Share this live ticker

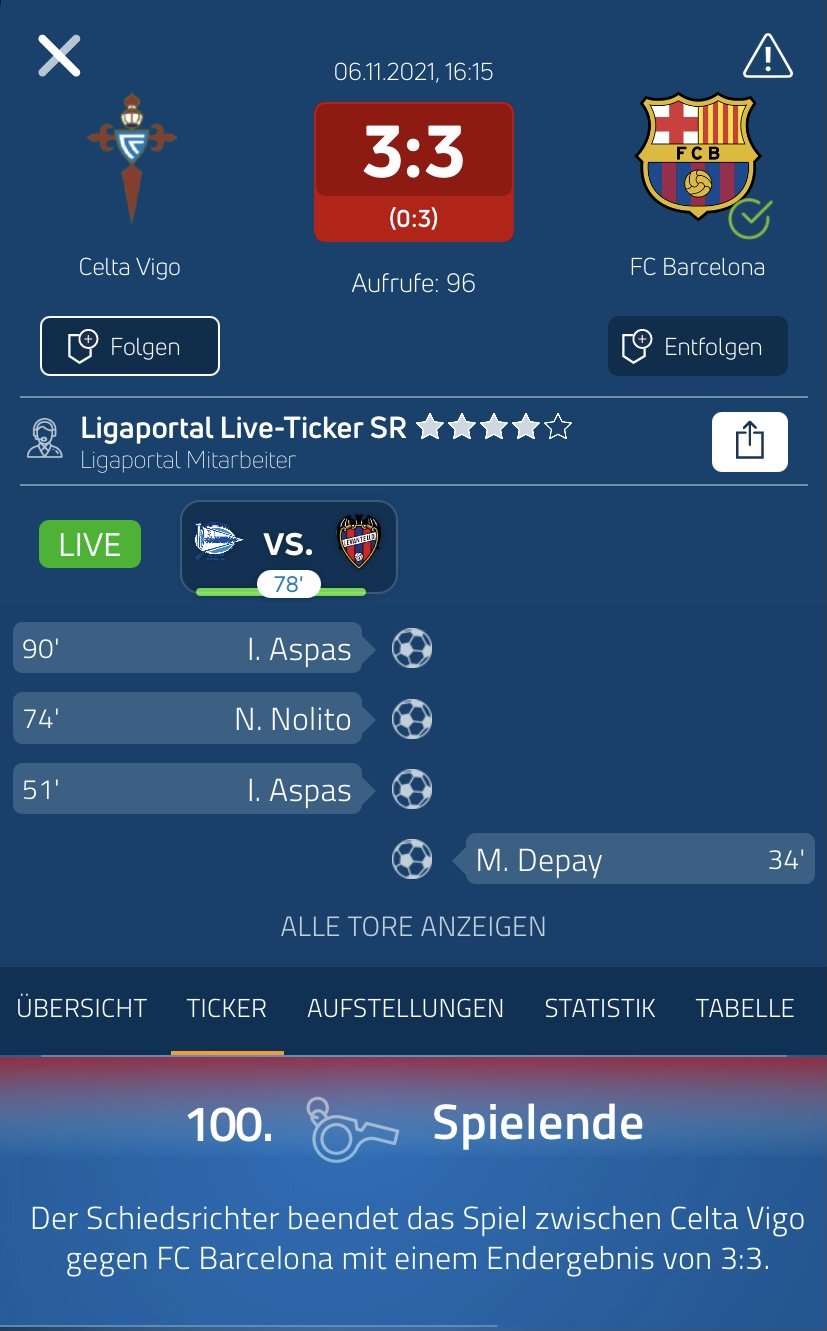click(x=750, y=441)
